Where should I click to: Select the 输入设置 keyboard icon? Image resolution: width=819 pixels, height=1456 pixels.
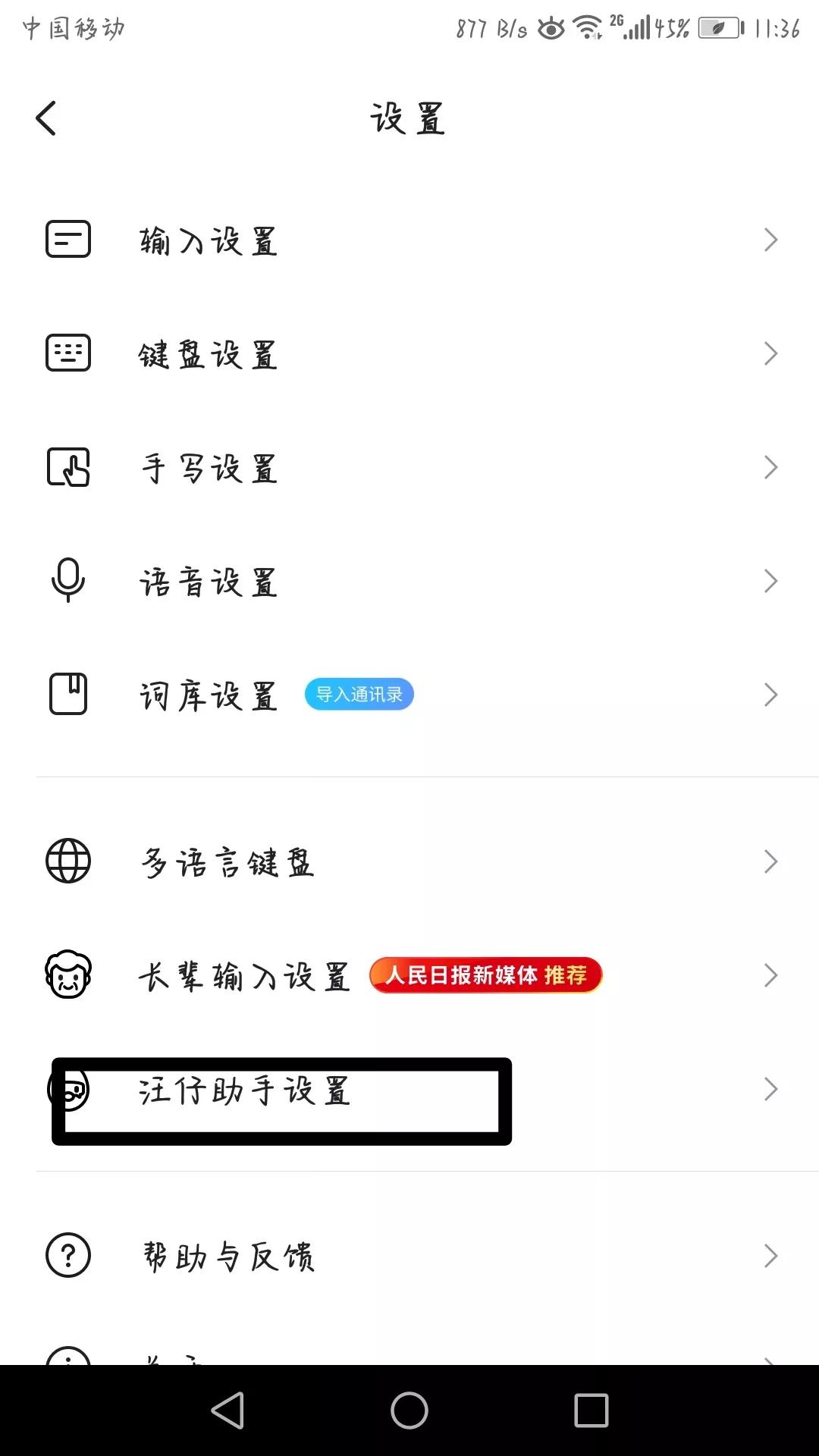pos(68,239)
